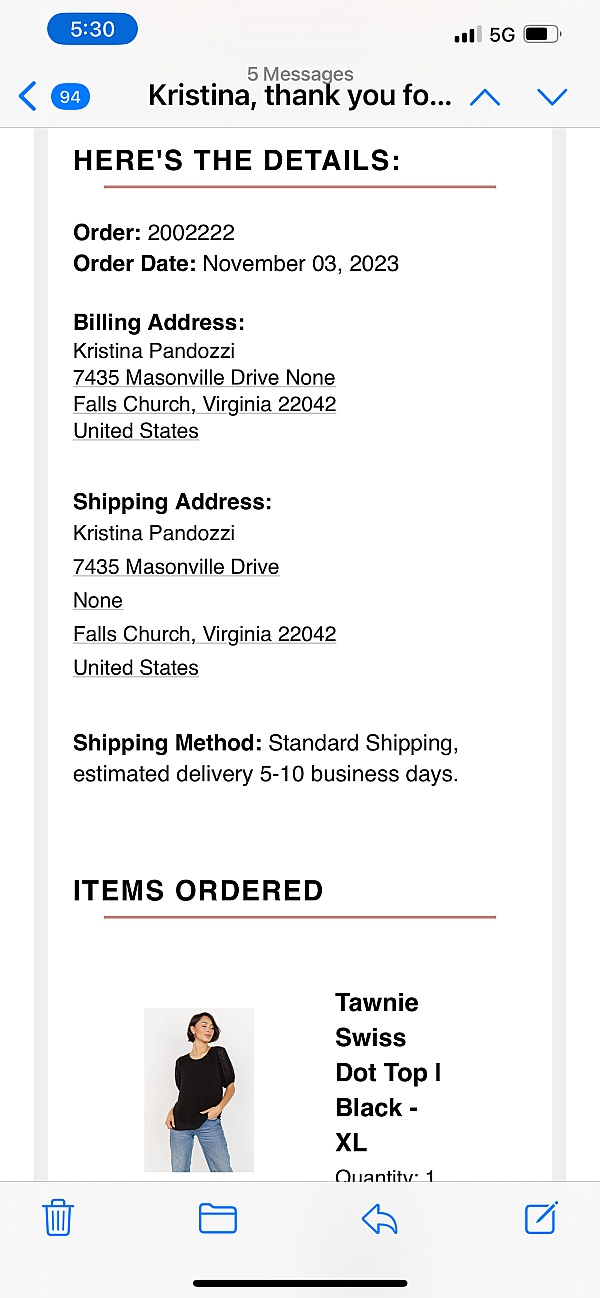Screen dimensions: 600x1298
Task: Move the email to a folder
Action: pos(218,1218)
